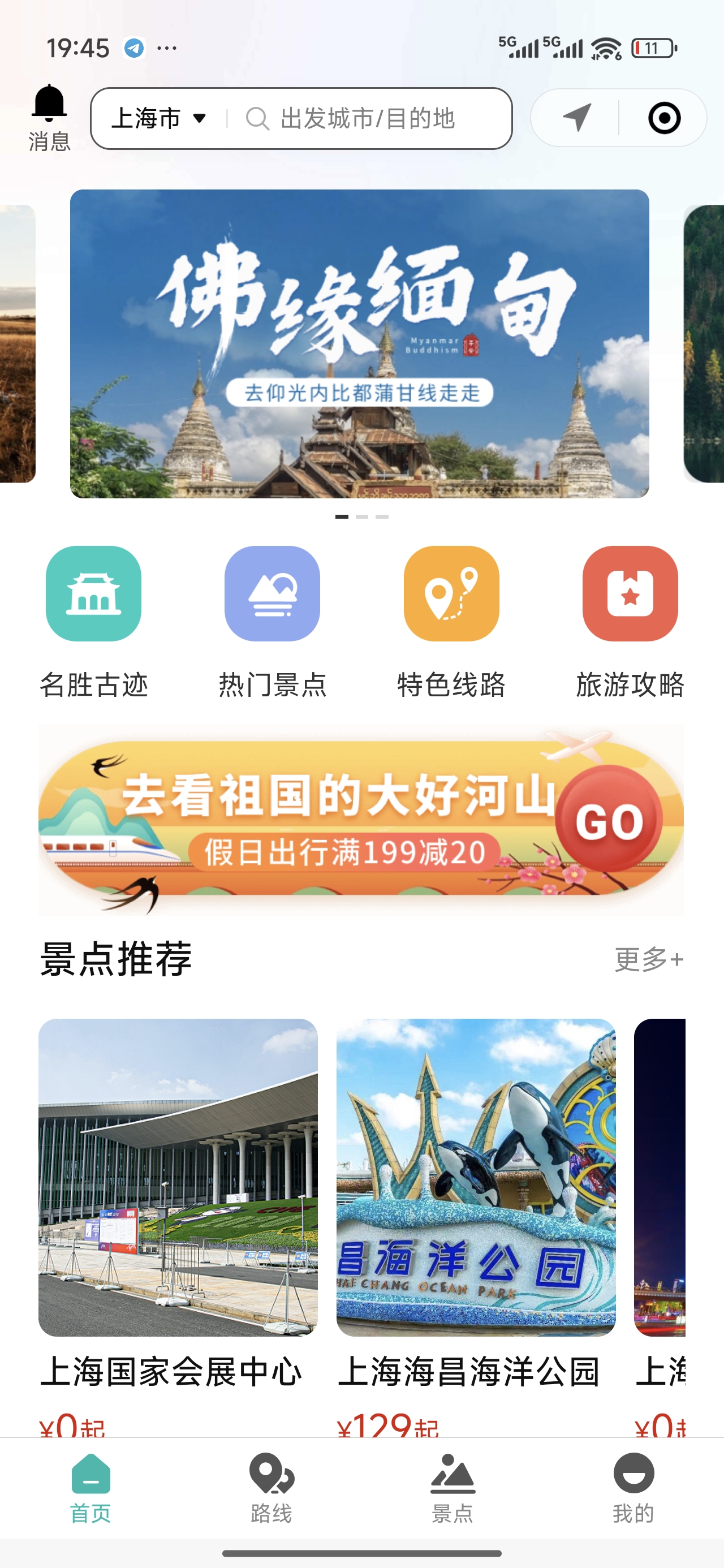Open 热门景点 category
Viewport: 724px width, 1568px height.
pos(272,621)
